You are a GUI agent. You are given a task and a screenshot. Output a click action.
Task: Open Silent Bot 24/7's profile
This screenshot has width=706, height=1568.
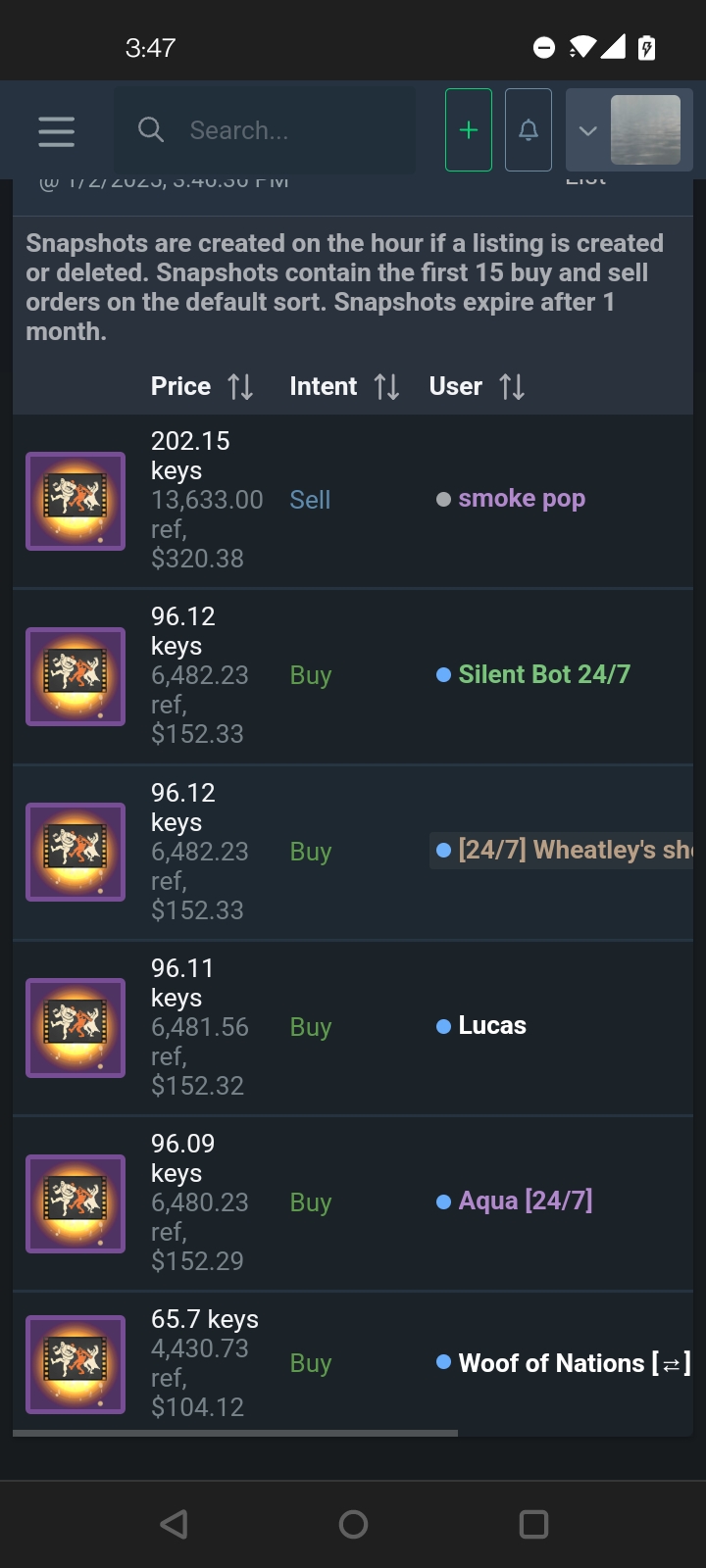543,674
